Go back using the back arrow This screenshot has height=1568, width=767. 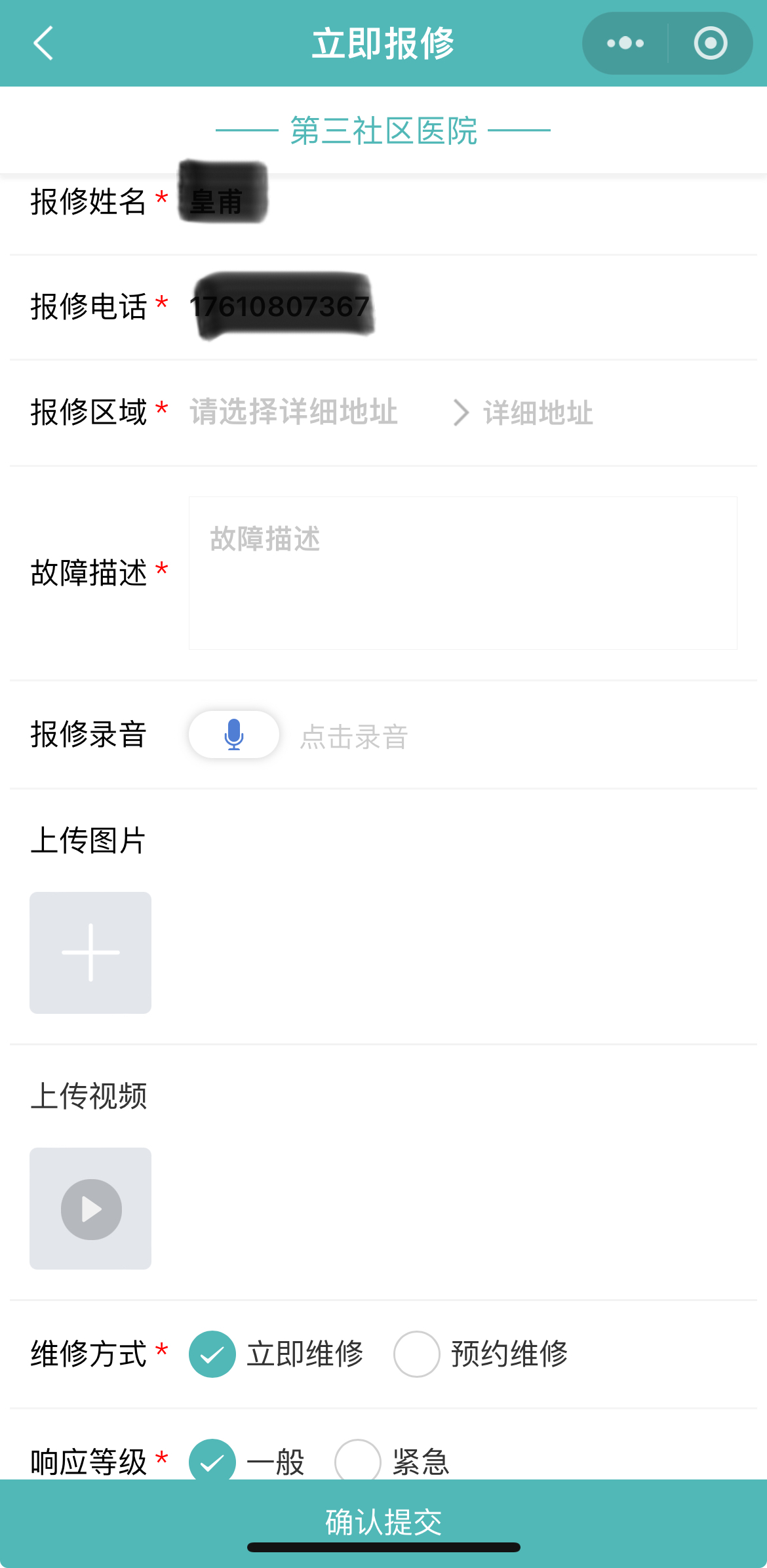42,43
